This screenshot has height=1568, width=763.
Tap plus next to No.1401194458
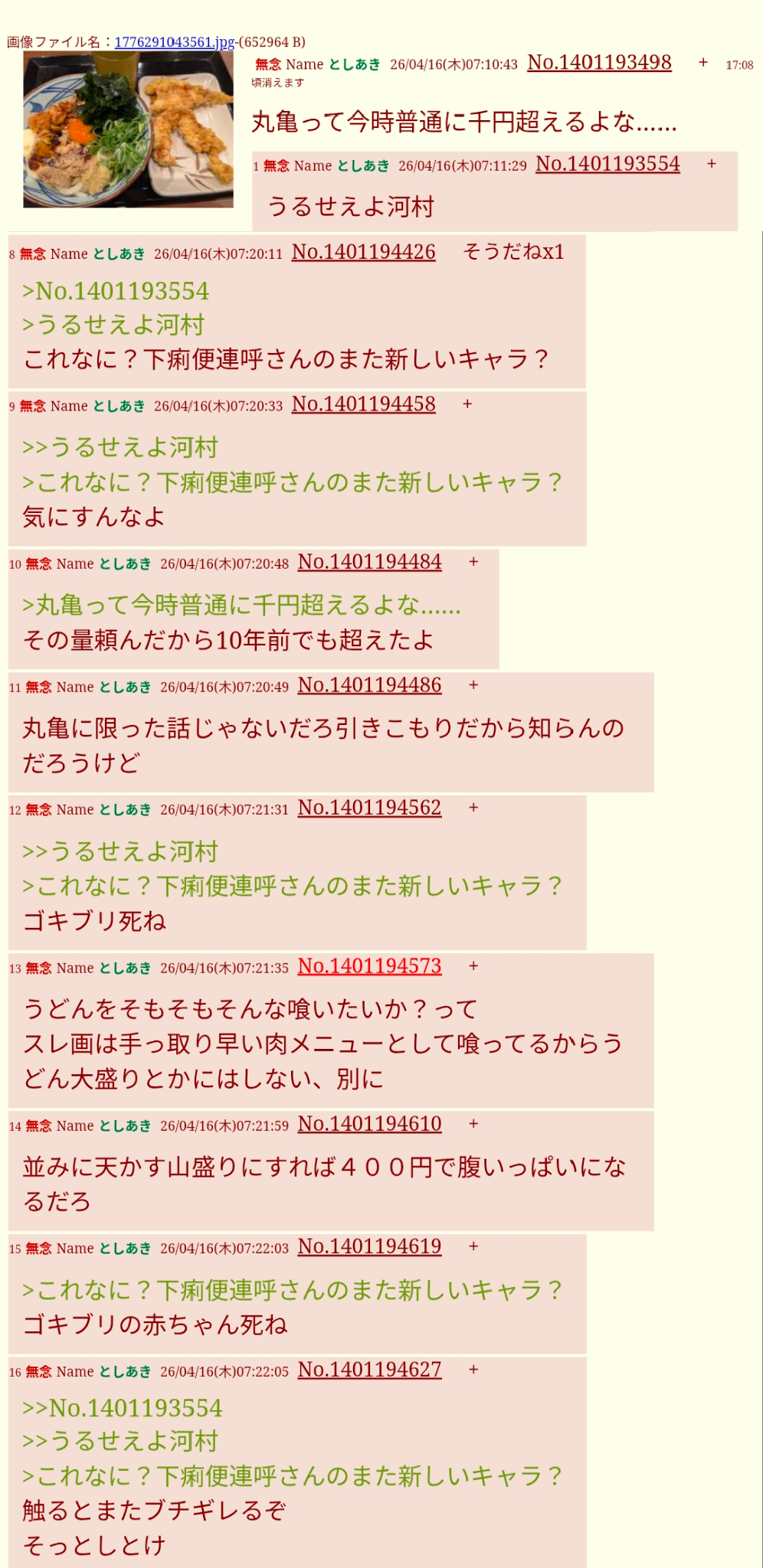(x=467, y=404)
